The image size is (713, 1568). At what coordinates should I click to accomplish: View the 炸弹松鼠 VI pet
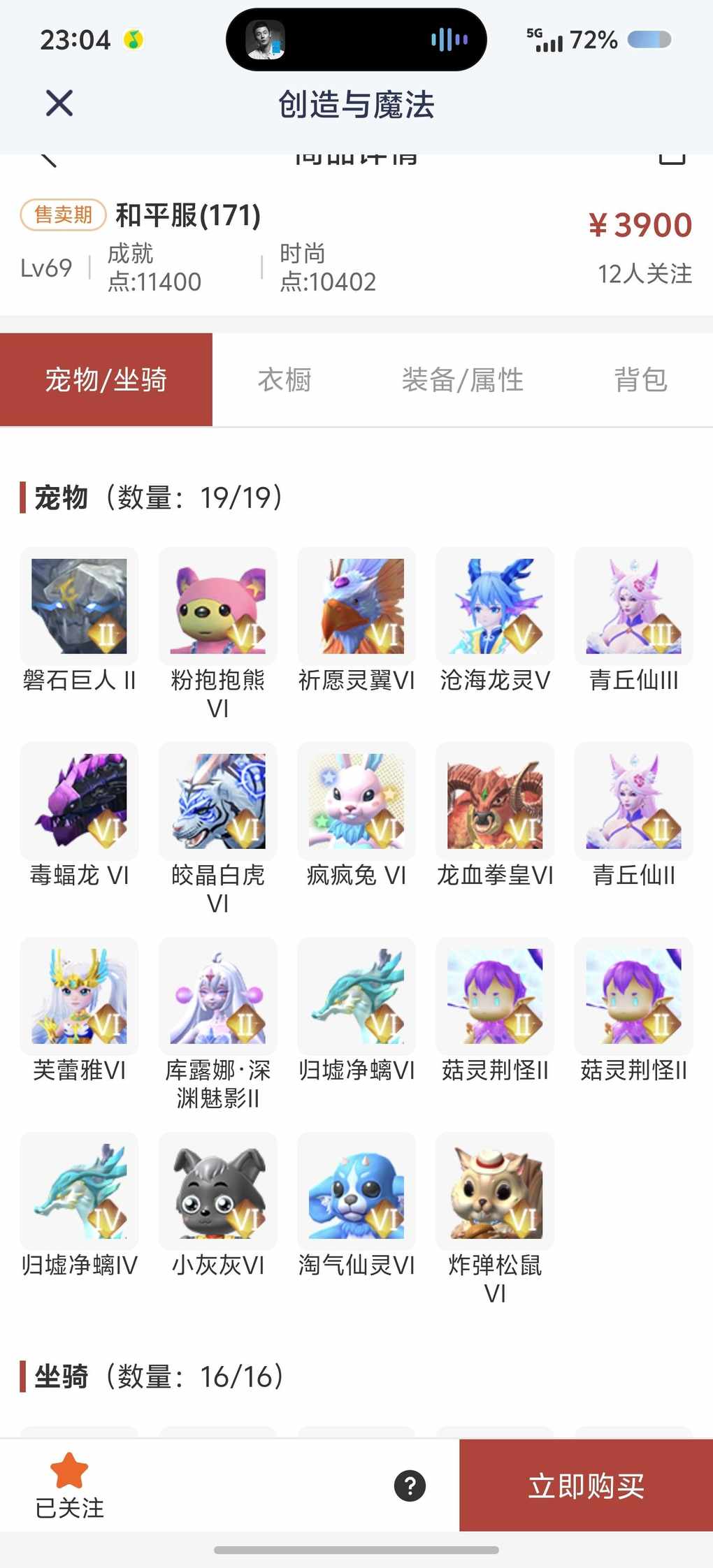(x=495, y=1191)
